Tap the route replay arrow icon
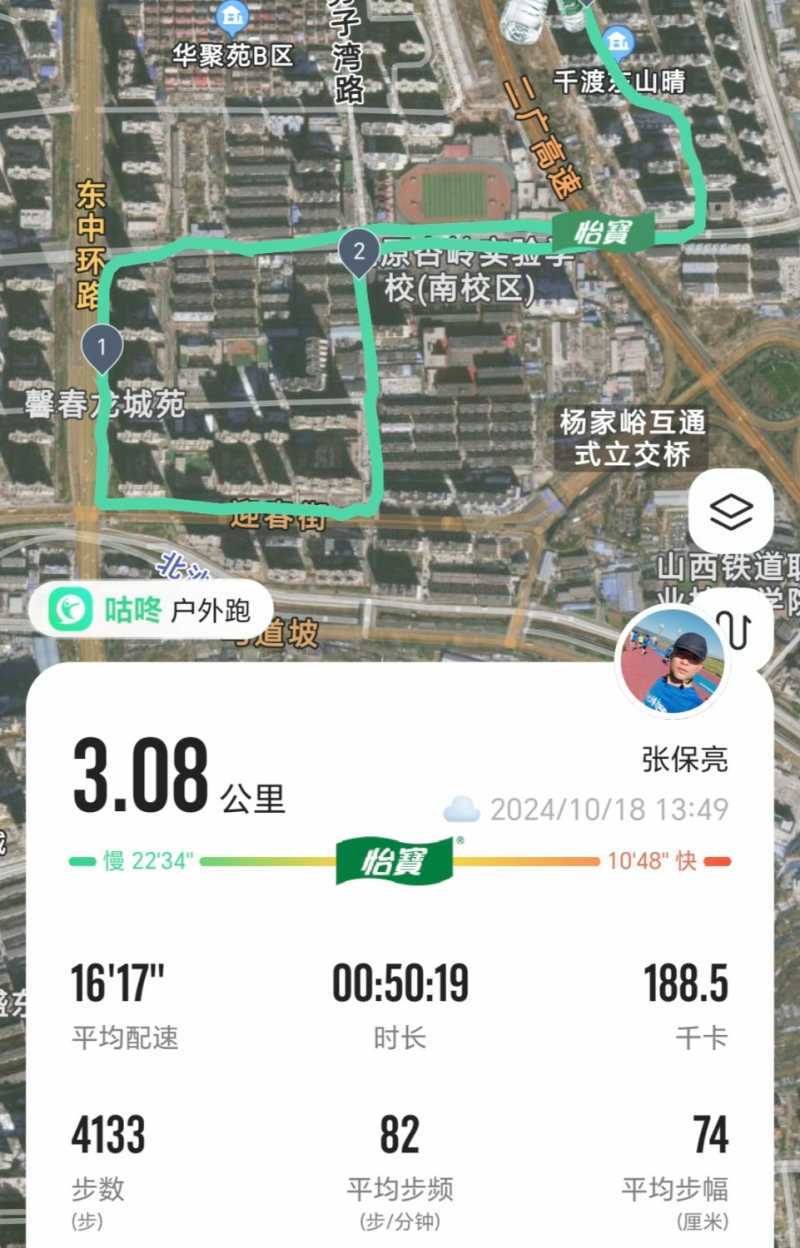This screenshot has height=1248, width=800. click(x=734, y=630)
